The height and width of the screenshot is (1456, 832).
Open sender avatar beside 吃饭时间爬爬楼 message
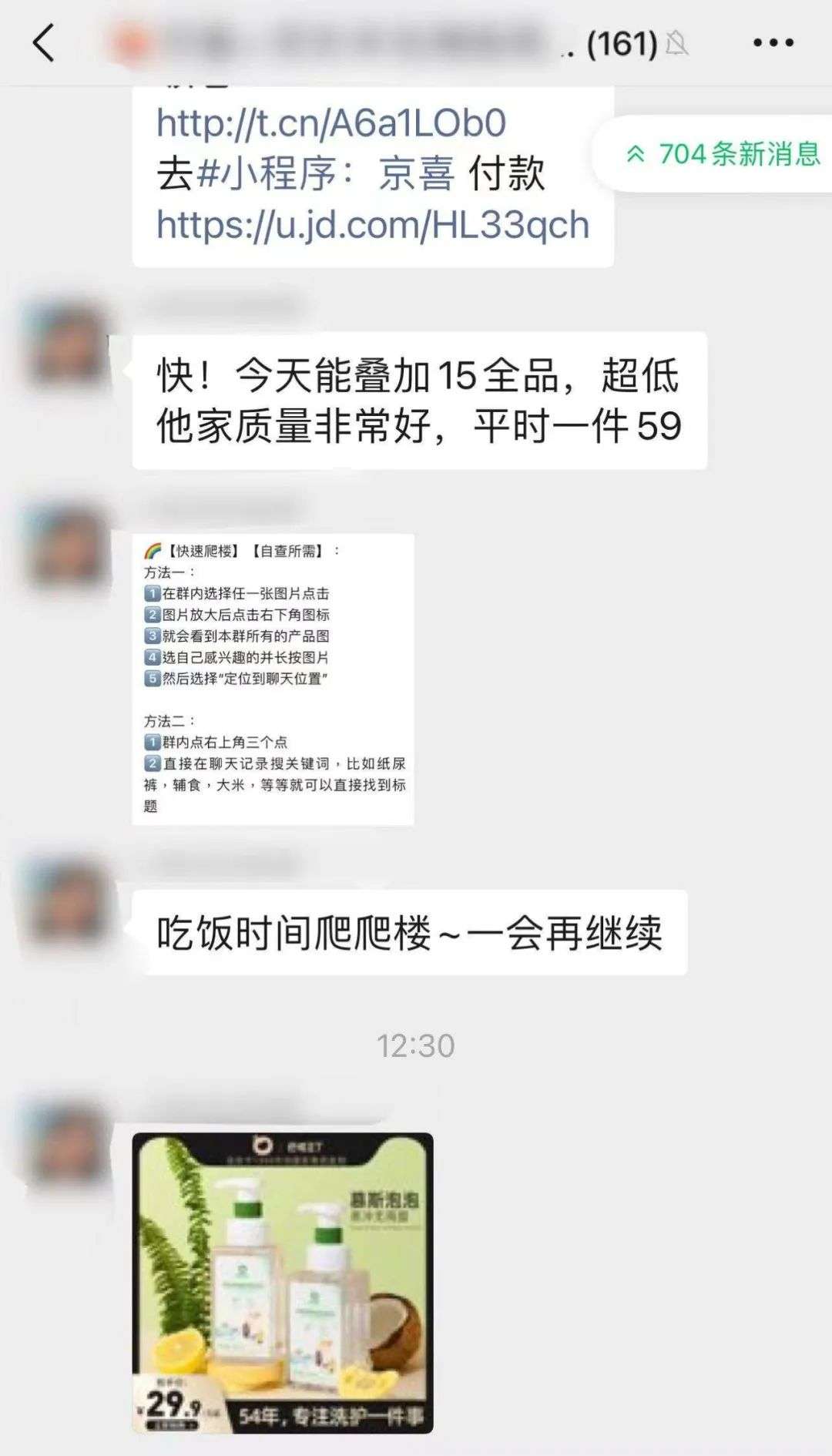pyautogui.click(x=65, y=903)
